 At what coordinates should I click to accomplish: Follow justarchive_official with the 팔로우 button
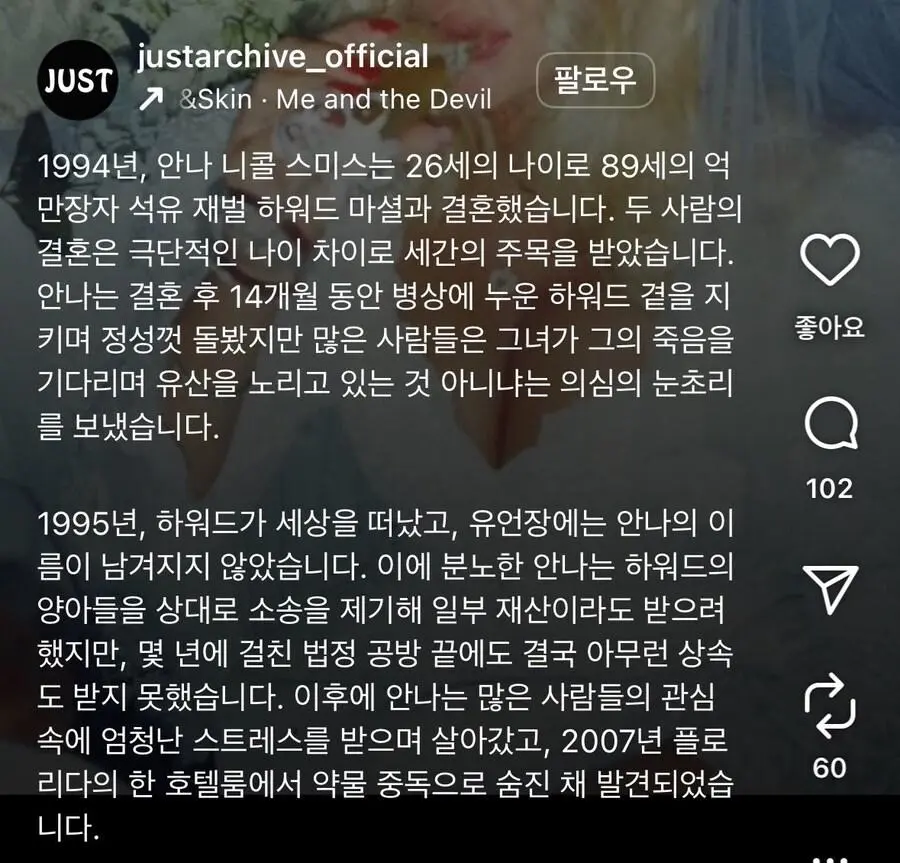(595, 80)
